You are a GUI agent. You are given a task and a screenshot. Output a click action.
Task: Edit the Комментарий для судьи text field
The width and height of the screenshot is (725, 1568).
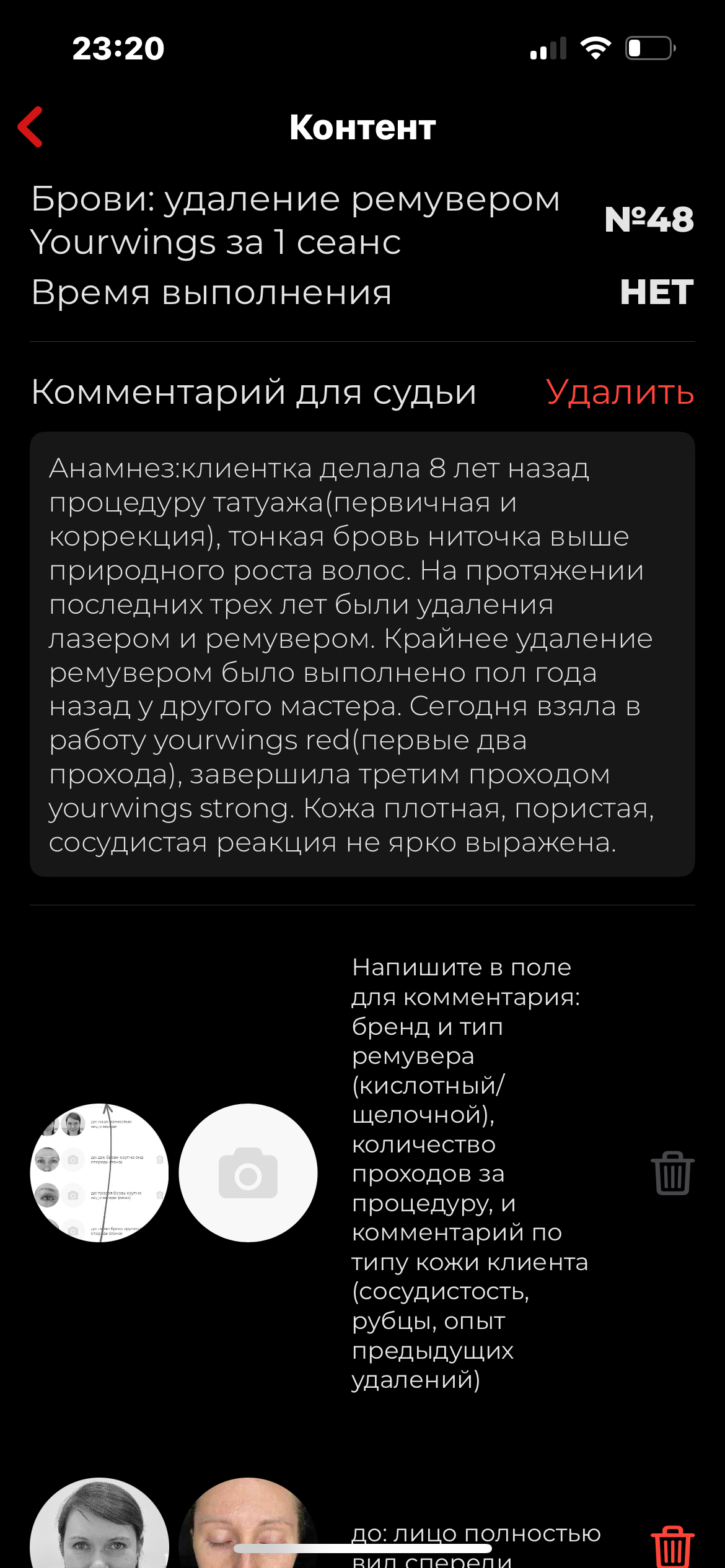tap(362, 654)
